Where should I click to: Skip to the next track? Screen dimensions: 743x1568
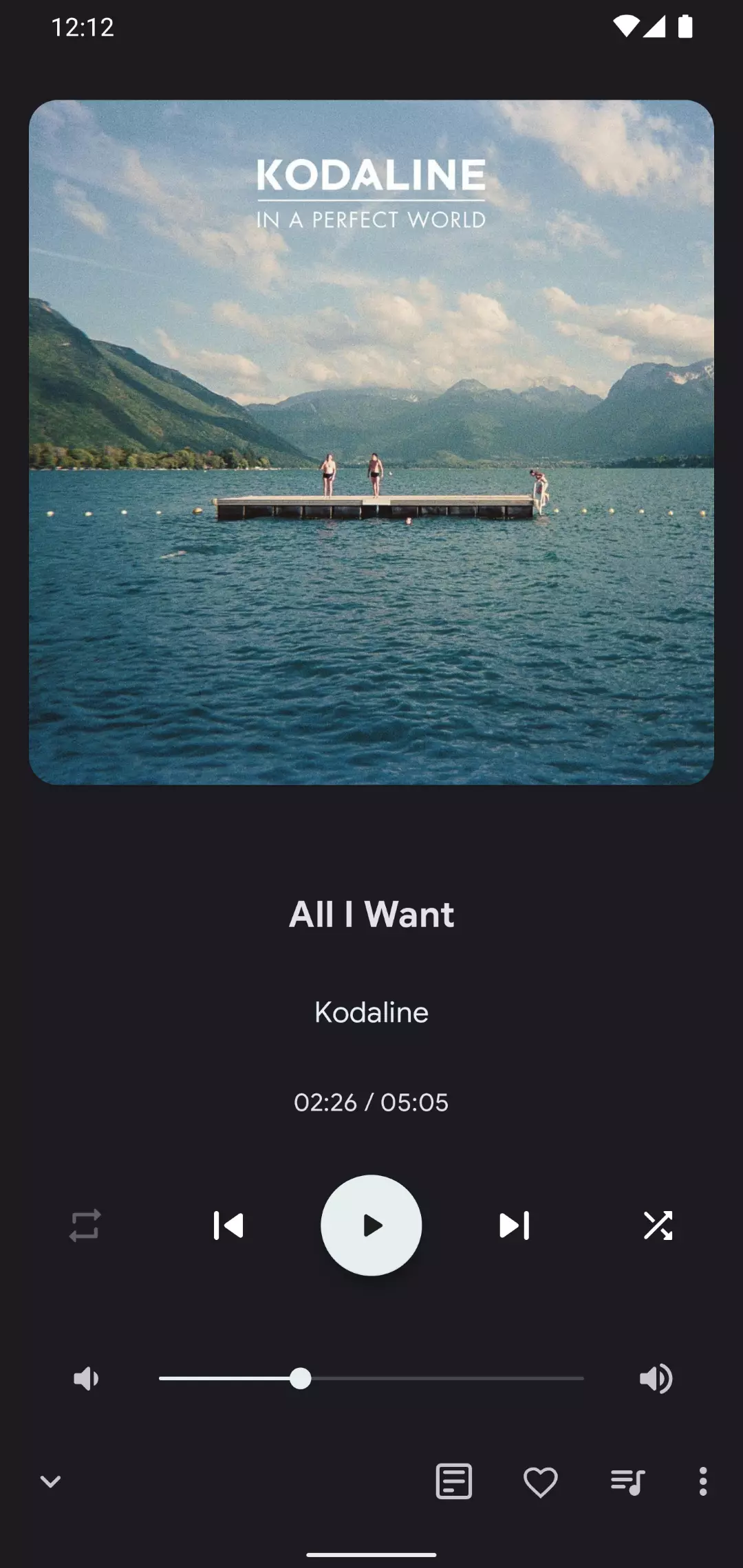point(515,1226)
